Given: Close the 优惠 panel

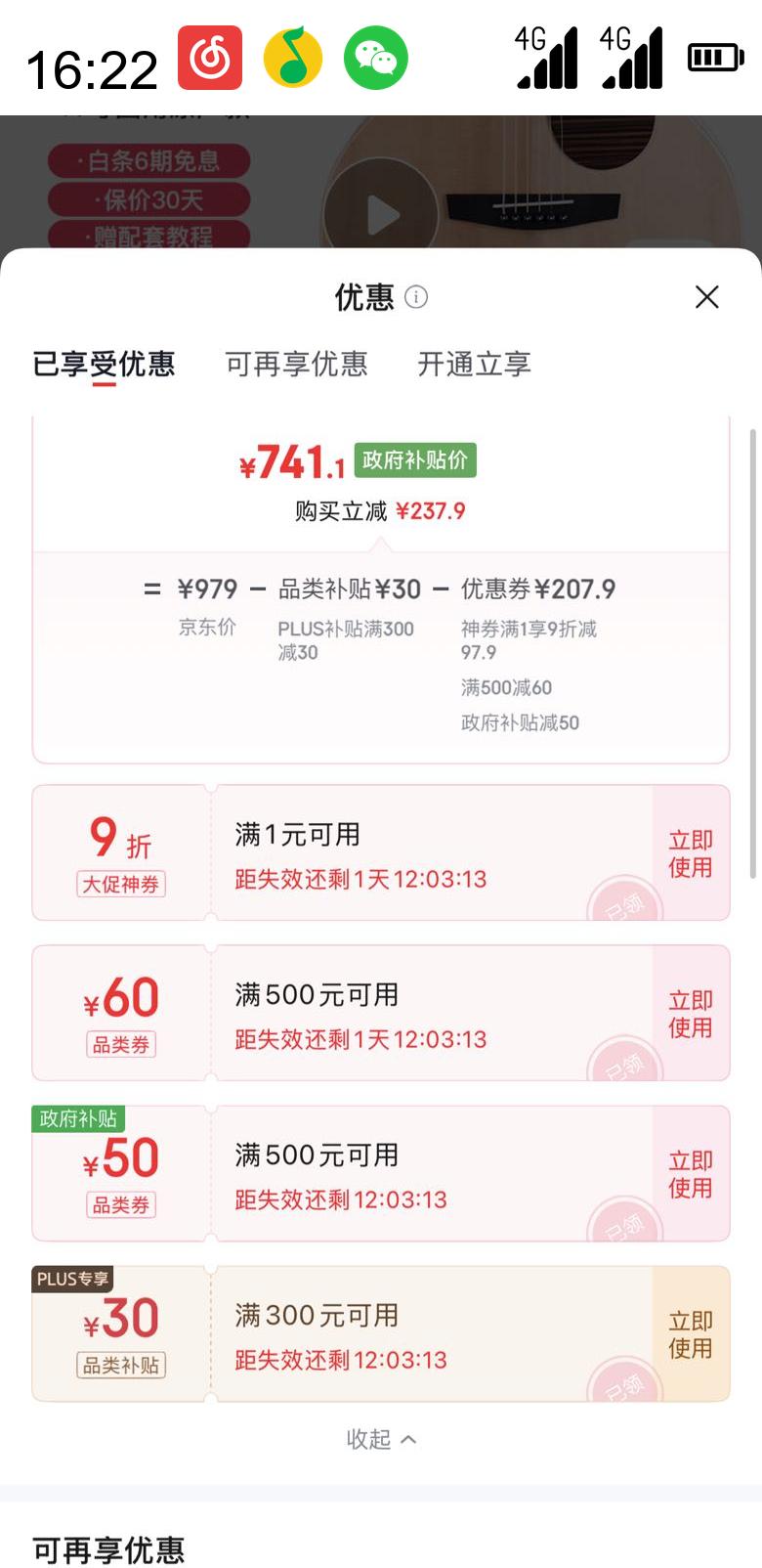Looking at the screenshot, I should point(706,297).
